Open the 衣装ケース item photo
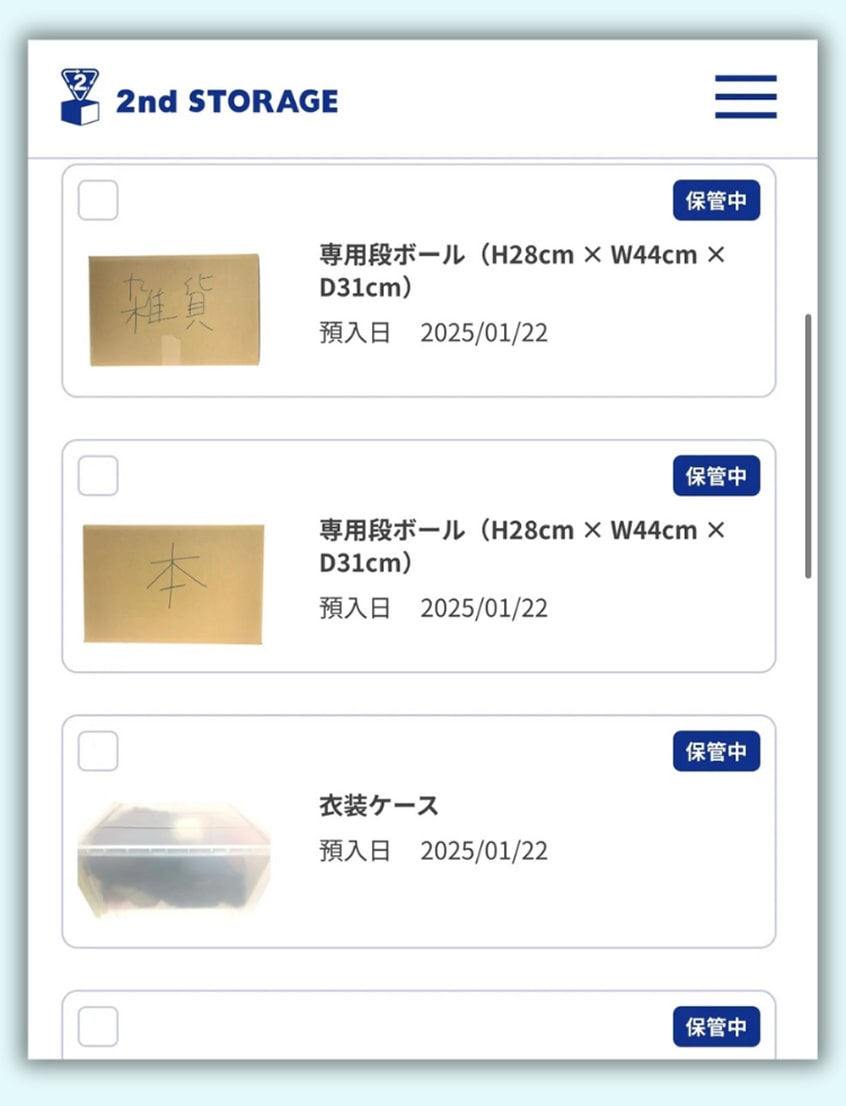The image size is (846, 1106). click(x=174, y=859)
